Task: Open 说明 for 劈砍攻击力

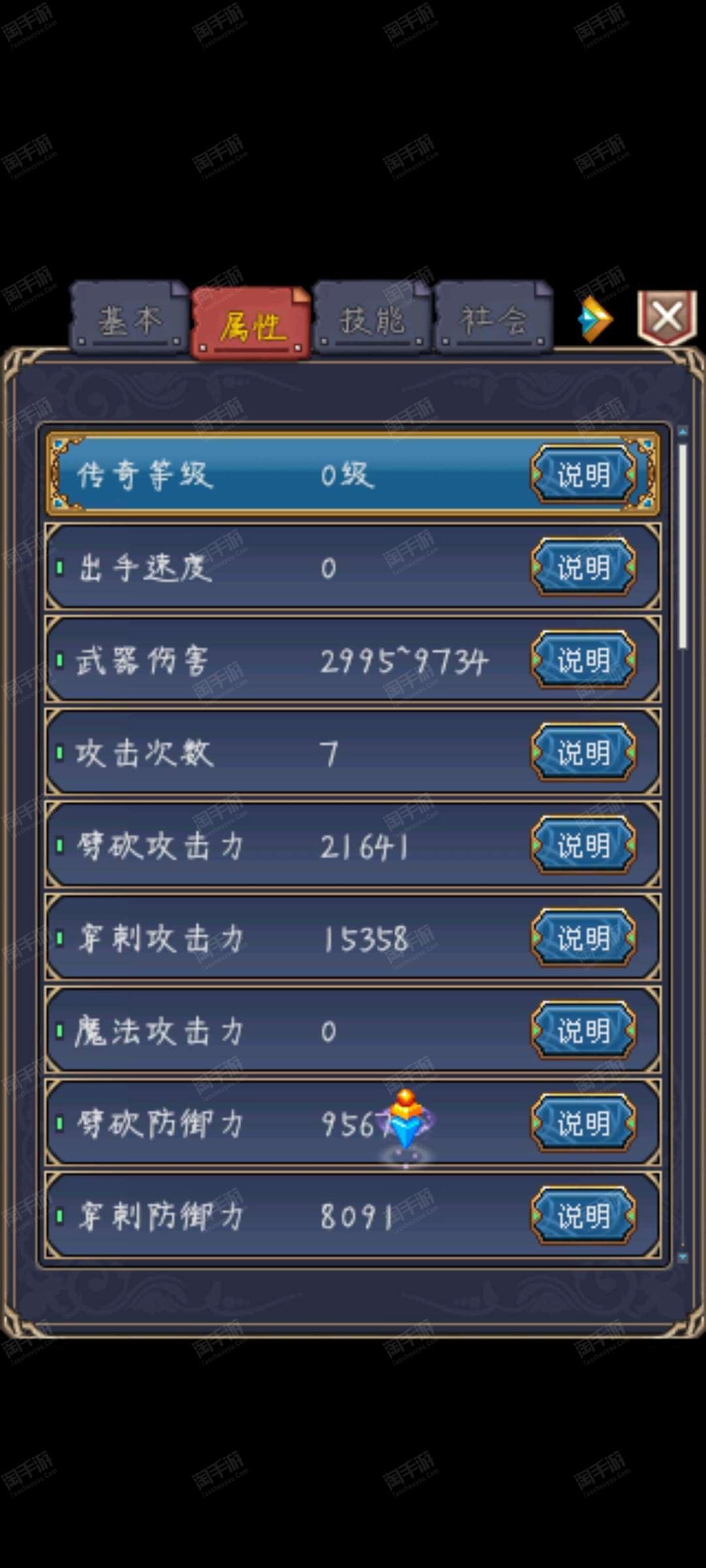Action: click(x=584, y=845)
